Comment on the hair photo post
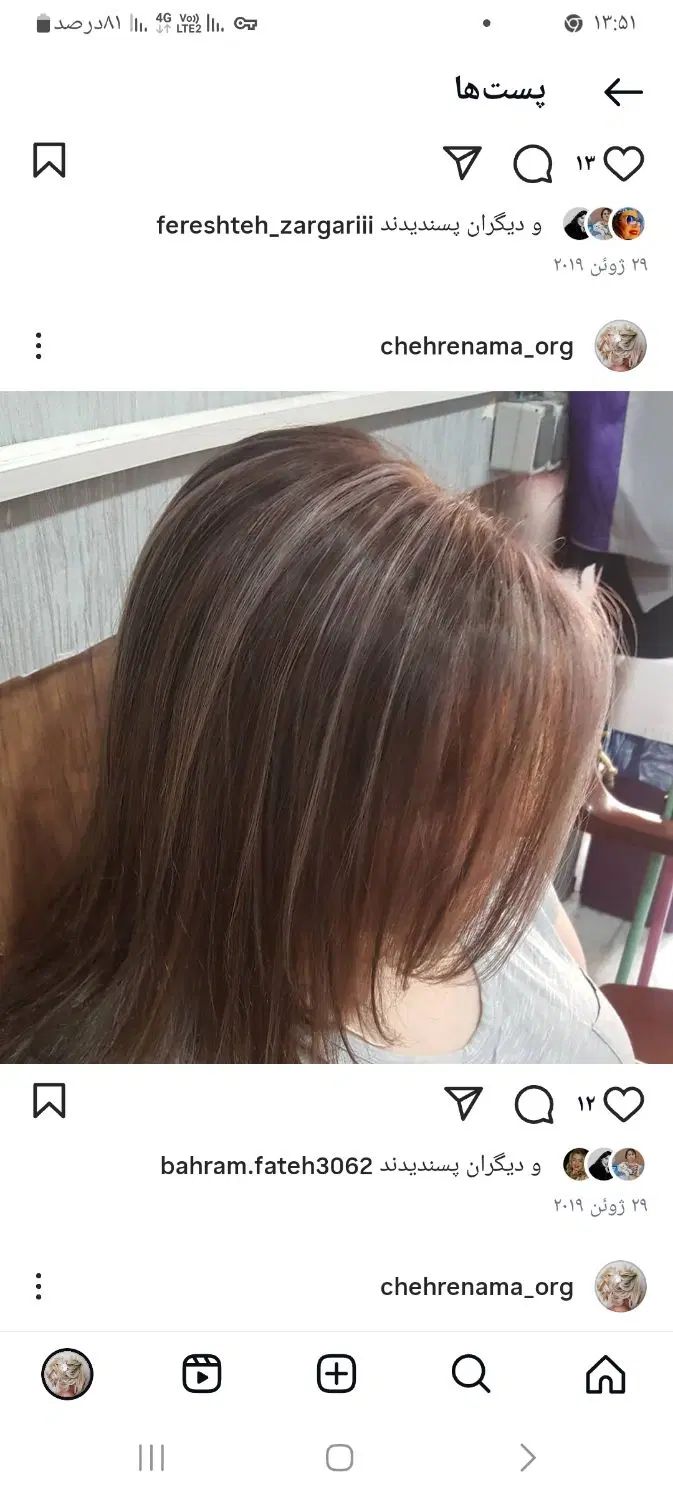 [534, 1105]
